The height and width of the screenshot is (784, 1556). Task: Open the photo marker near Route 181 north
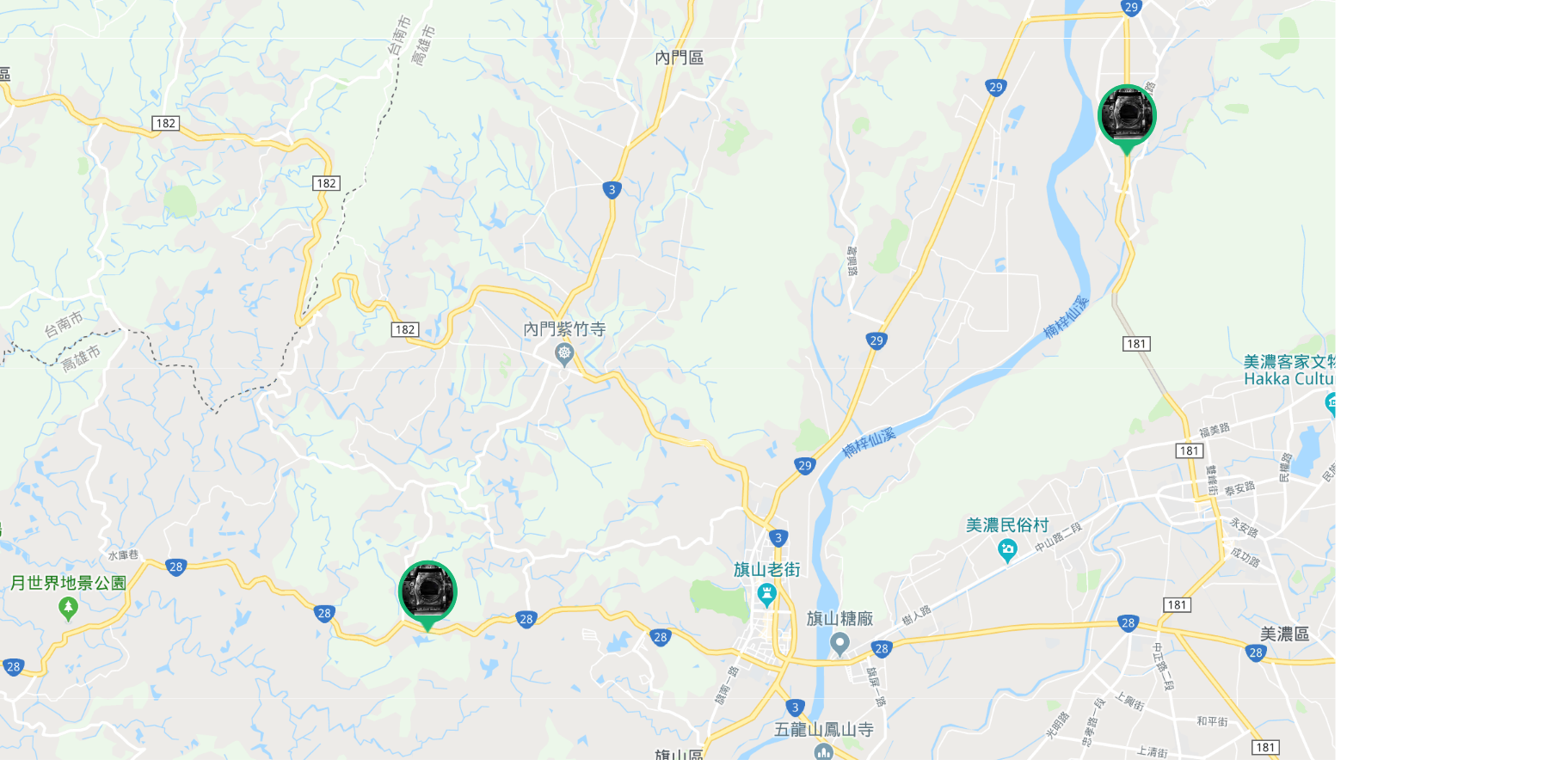point(1127,115)
